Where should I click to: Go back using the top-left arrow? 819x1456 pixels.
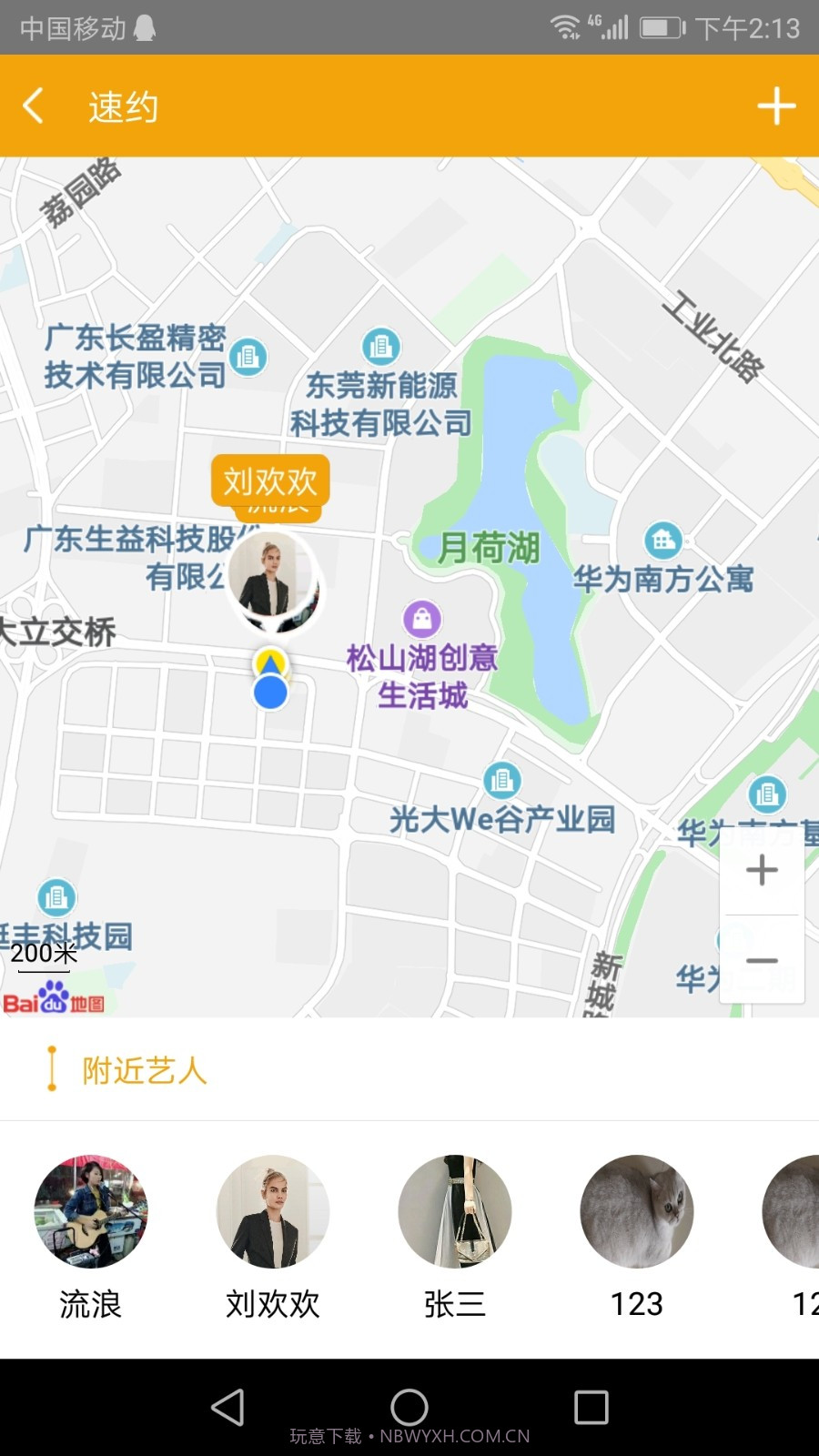(x=35, y=106)
